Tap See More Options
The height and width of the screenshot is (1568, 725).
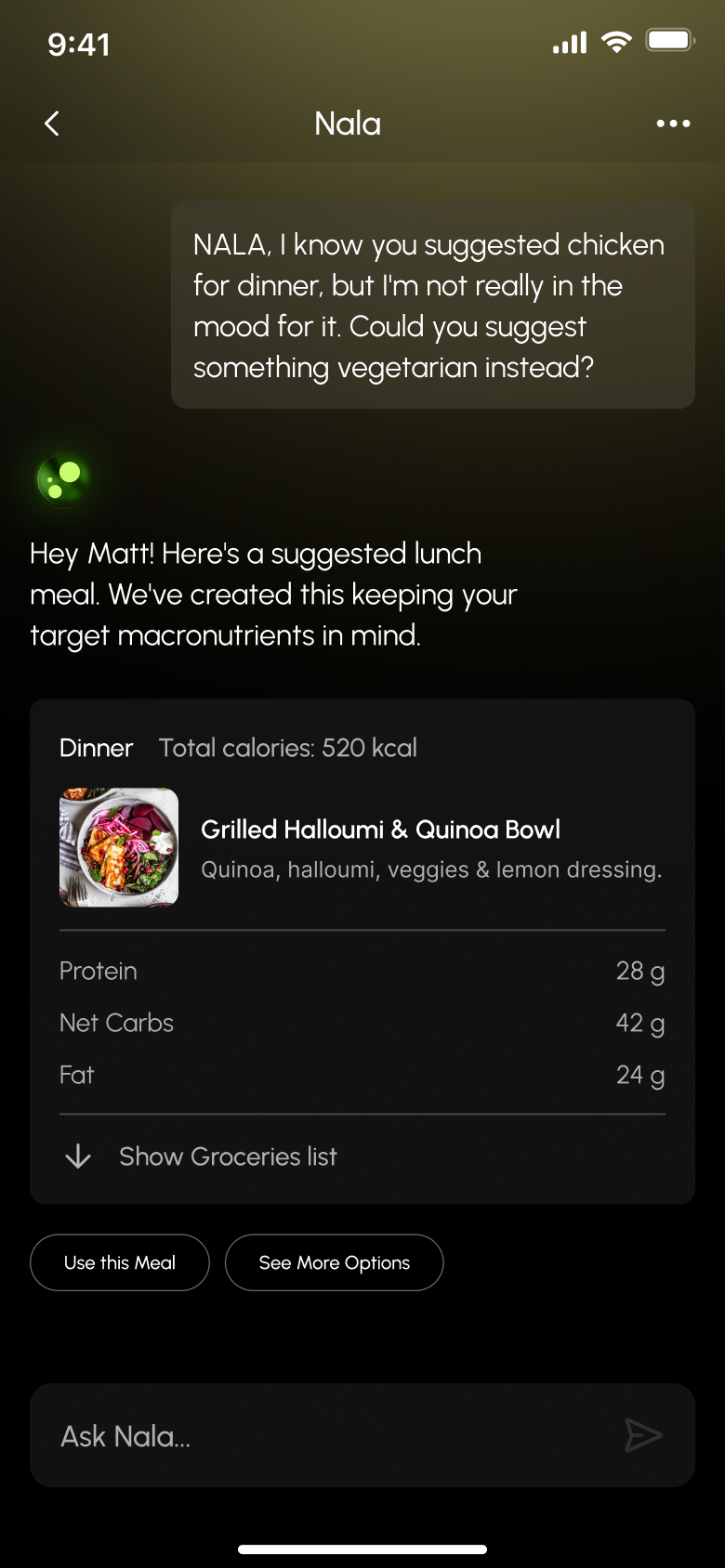(334, 1262)
